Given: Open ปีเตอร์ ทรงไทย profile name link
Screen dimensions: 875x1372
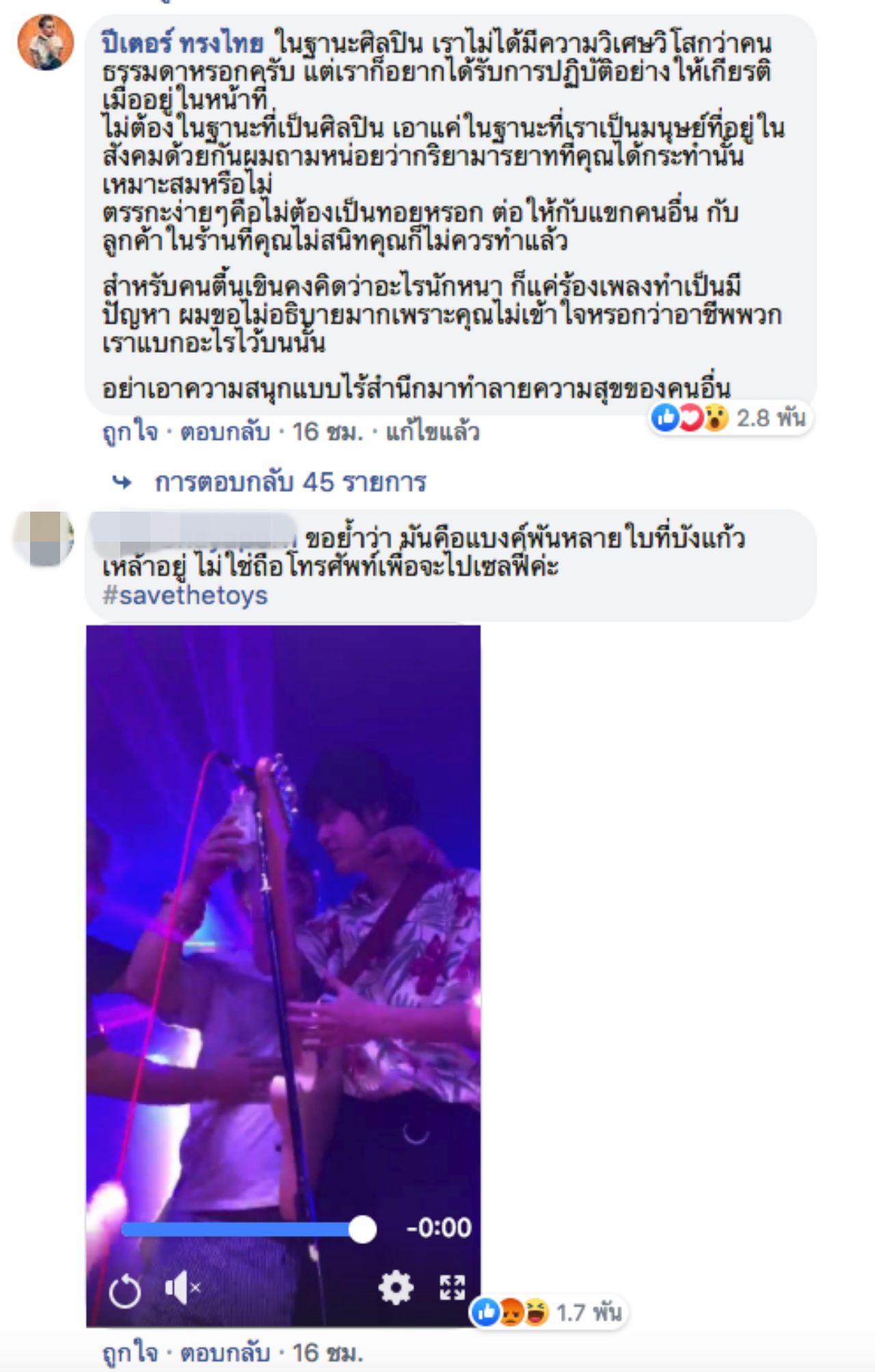Looking at the screenshot, I should [183, 44].
